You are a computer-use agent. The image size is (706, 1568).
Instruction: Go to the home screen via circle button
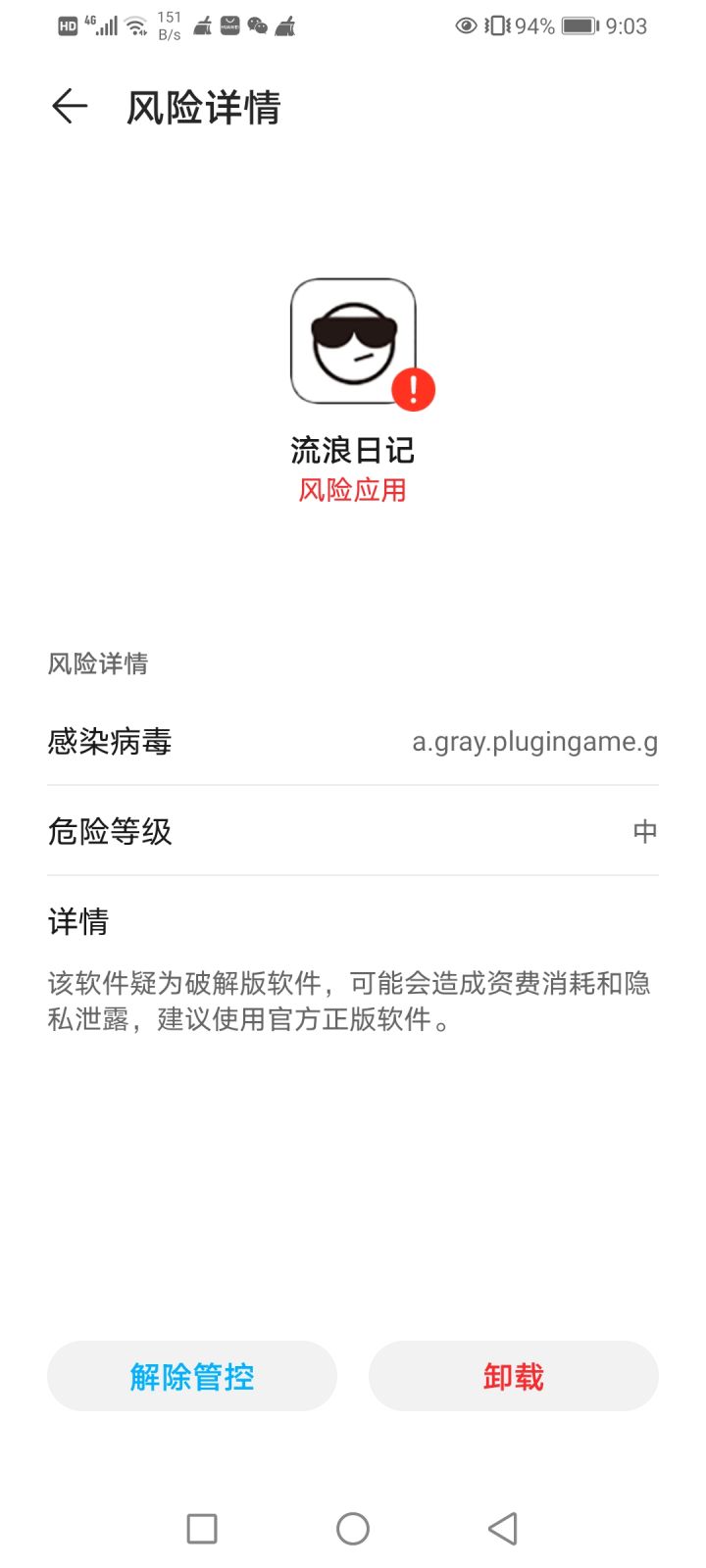353,1528
